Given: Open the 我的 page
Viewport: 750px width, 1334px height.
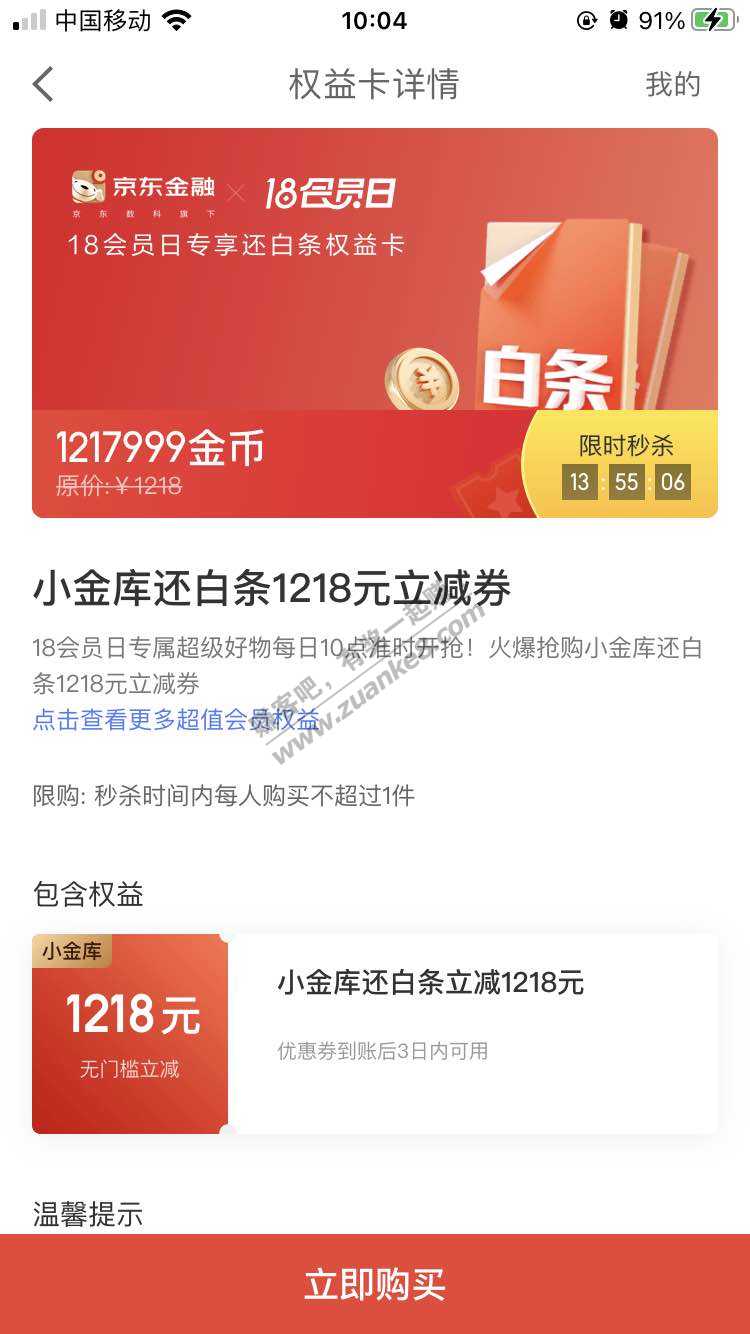Looking at the screenshot, I should pyautogui.click(x=672, y=85).
